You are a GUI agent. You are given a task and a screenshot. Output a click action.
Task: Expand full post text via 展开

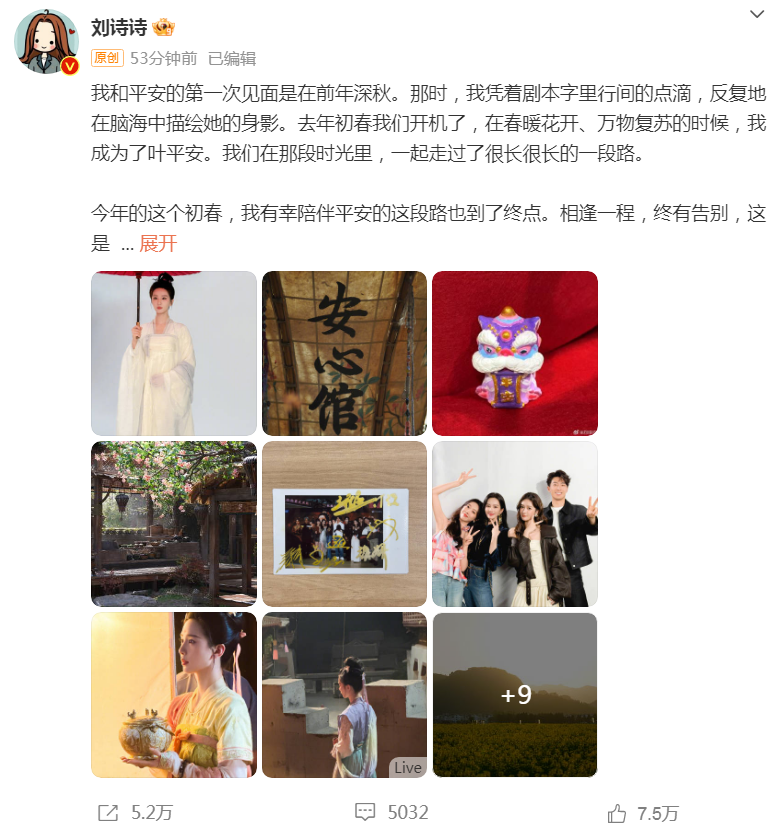coord(158,243)
